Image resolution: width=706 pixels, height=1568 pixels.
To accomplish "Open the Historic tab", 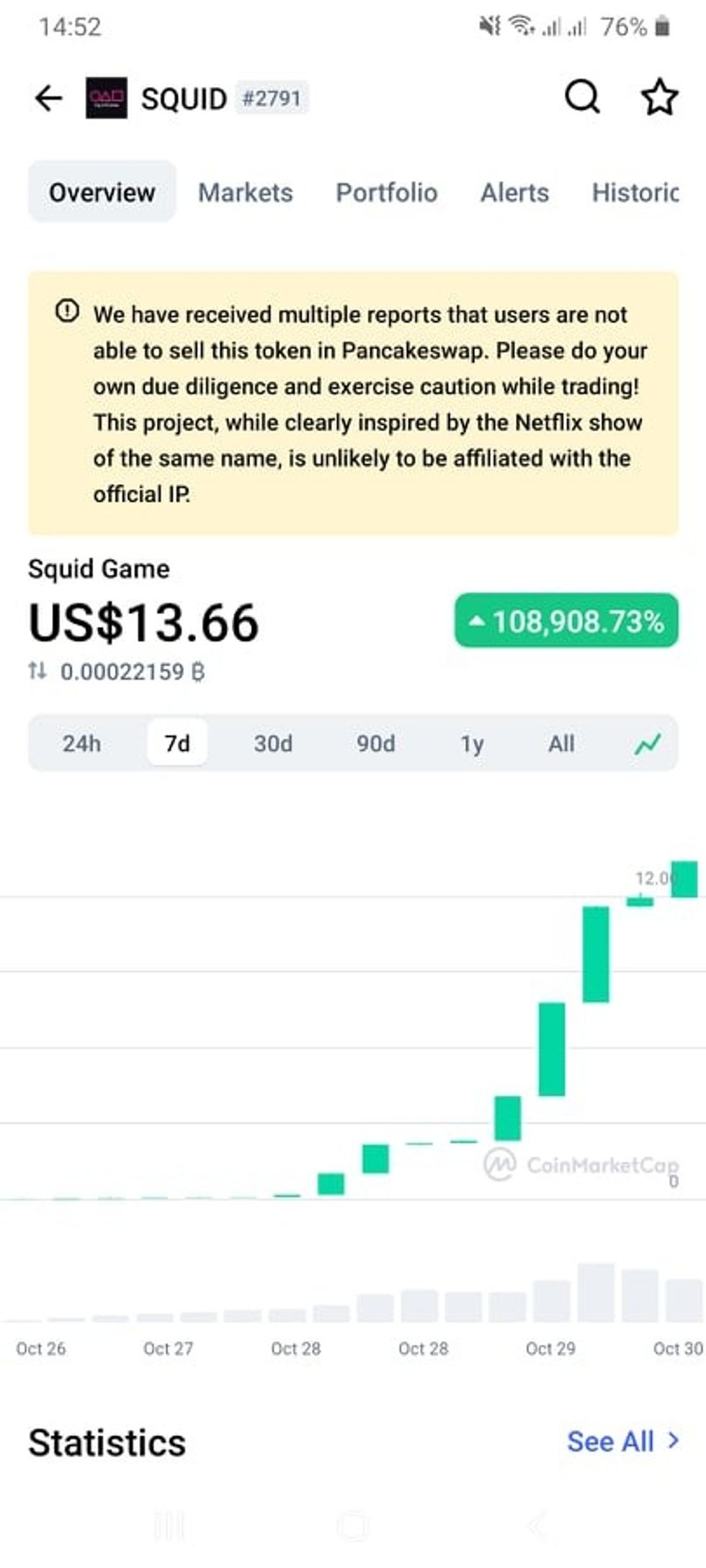I will pyautogui.click(x=635, y=192).
